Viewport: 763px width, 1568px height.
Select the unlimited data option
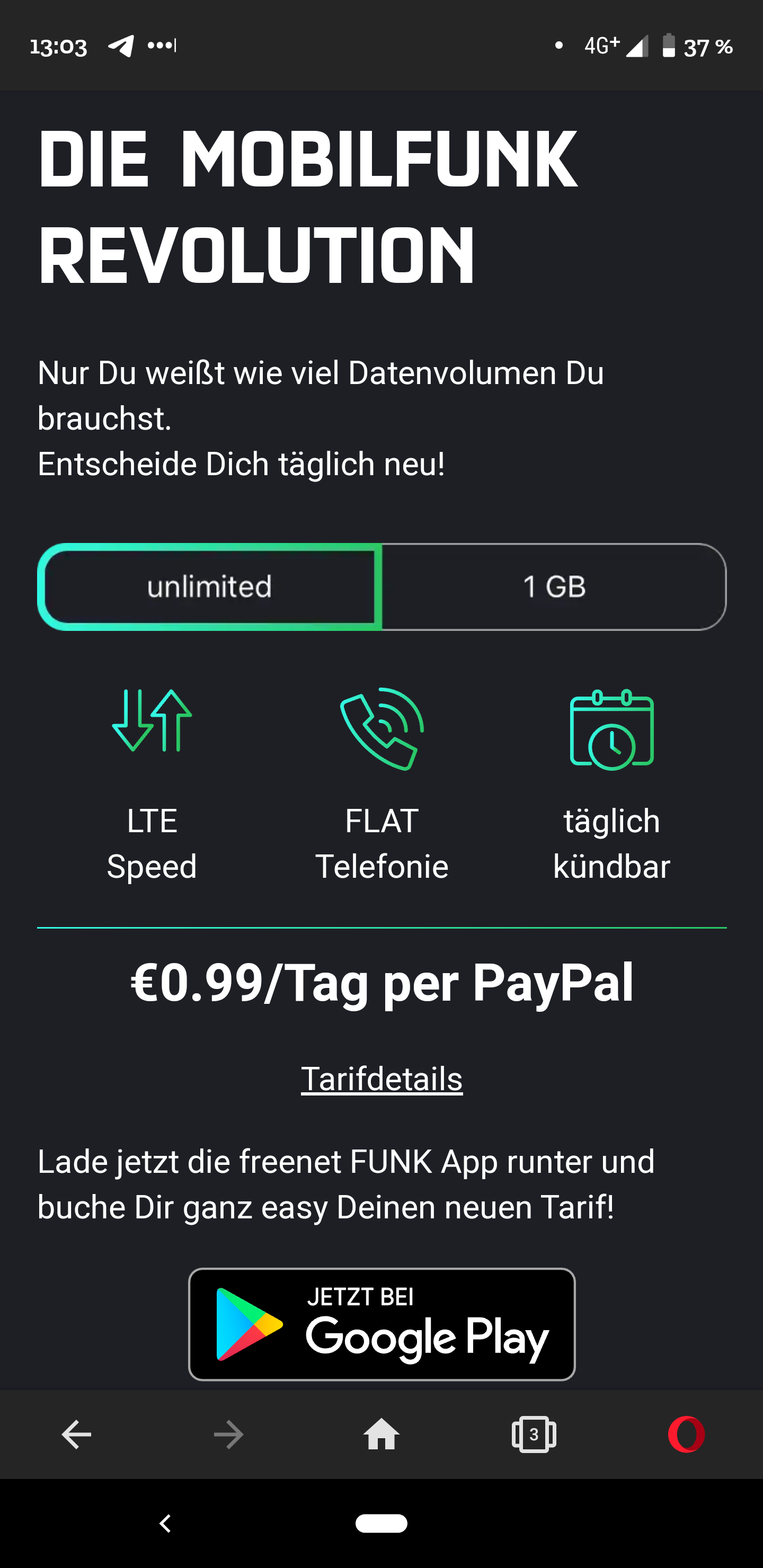coord(209,587)
